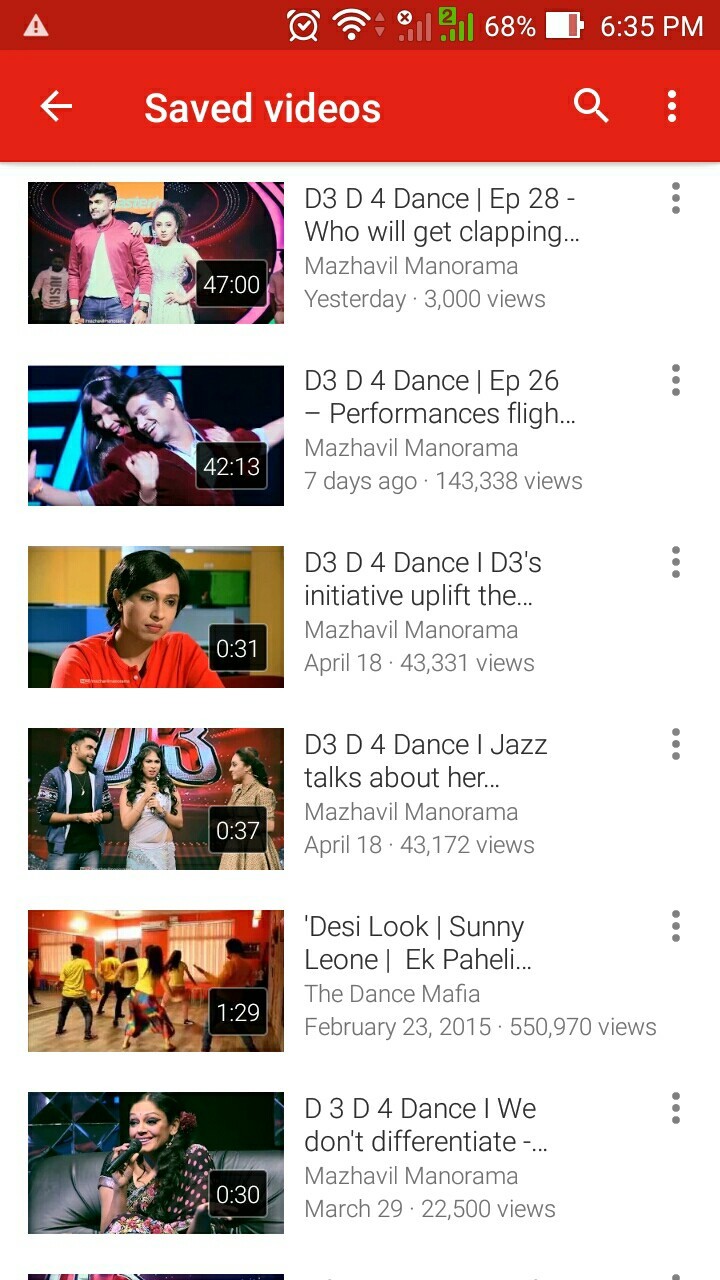Screen dimensions: 720x1280
Task: Open the D3's initiative uplift video
Action: coord(156,617)
